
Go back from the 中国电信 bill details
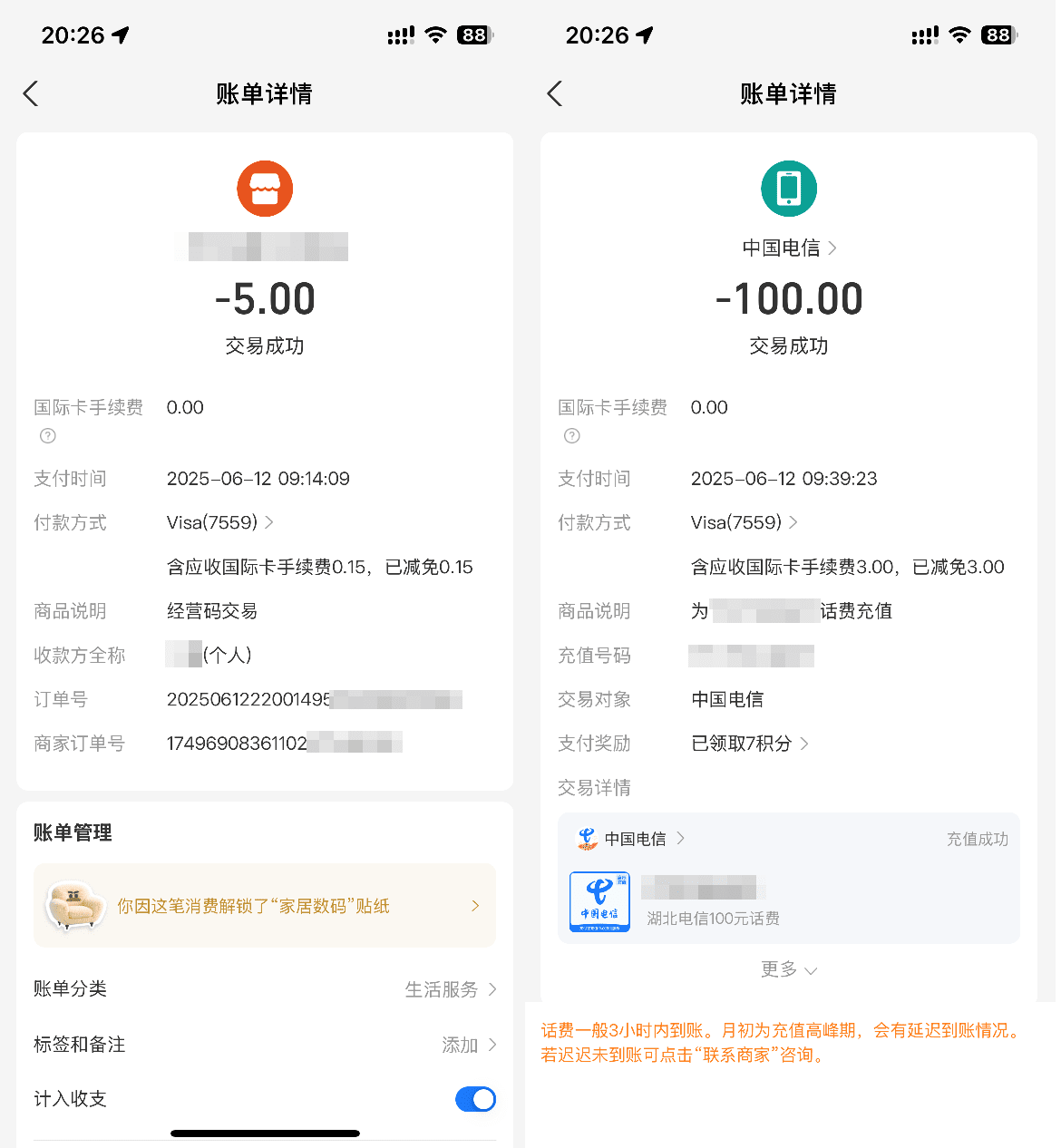[555, 93]
